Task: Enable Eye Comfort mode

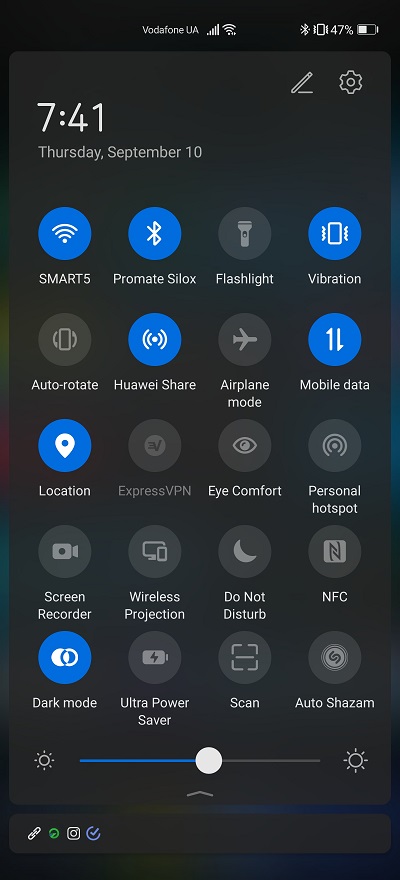Action: tap(245, 446)
